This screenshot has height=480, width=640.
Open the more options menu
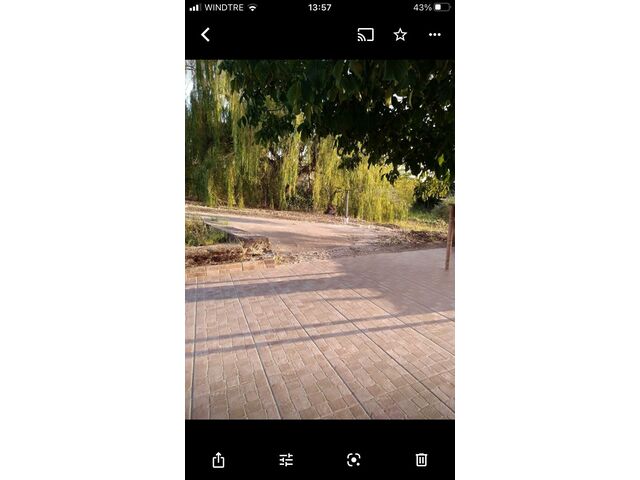pos(434,34)
